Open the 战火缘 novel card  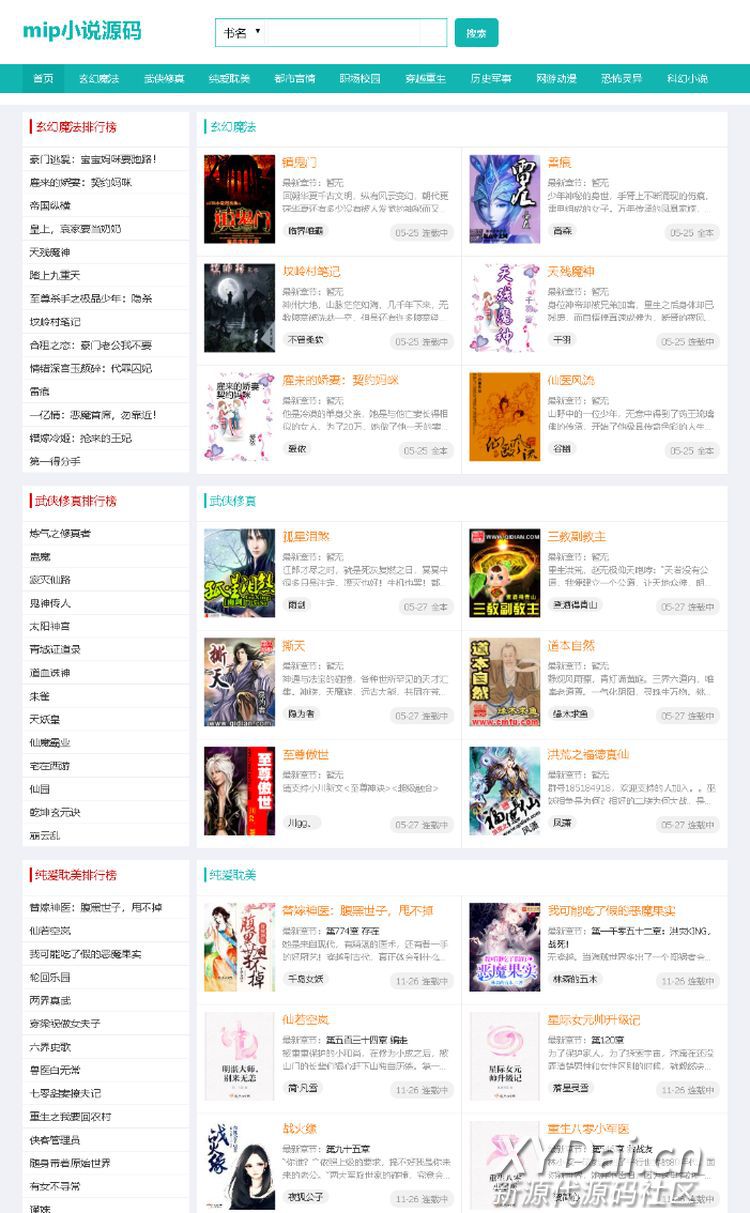[299, 1129]
